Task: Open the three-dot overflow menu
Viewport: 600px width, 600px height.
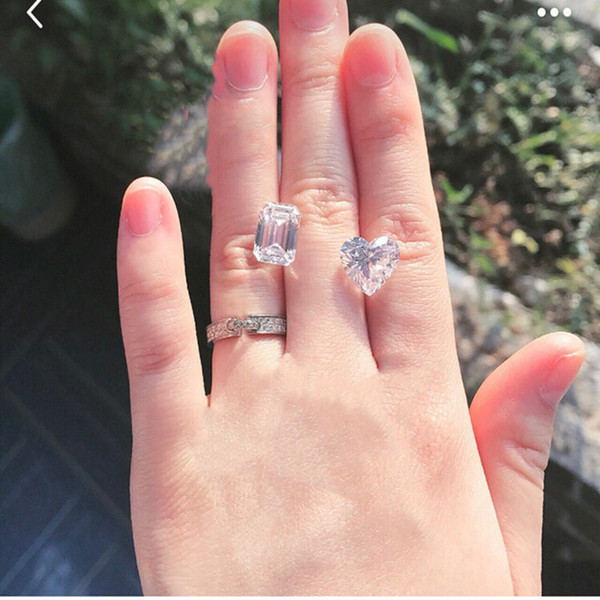Action: pyautogui.click(x=554, y=12)
